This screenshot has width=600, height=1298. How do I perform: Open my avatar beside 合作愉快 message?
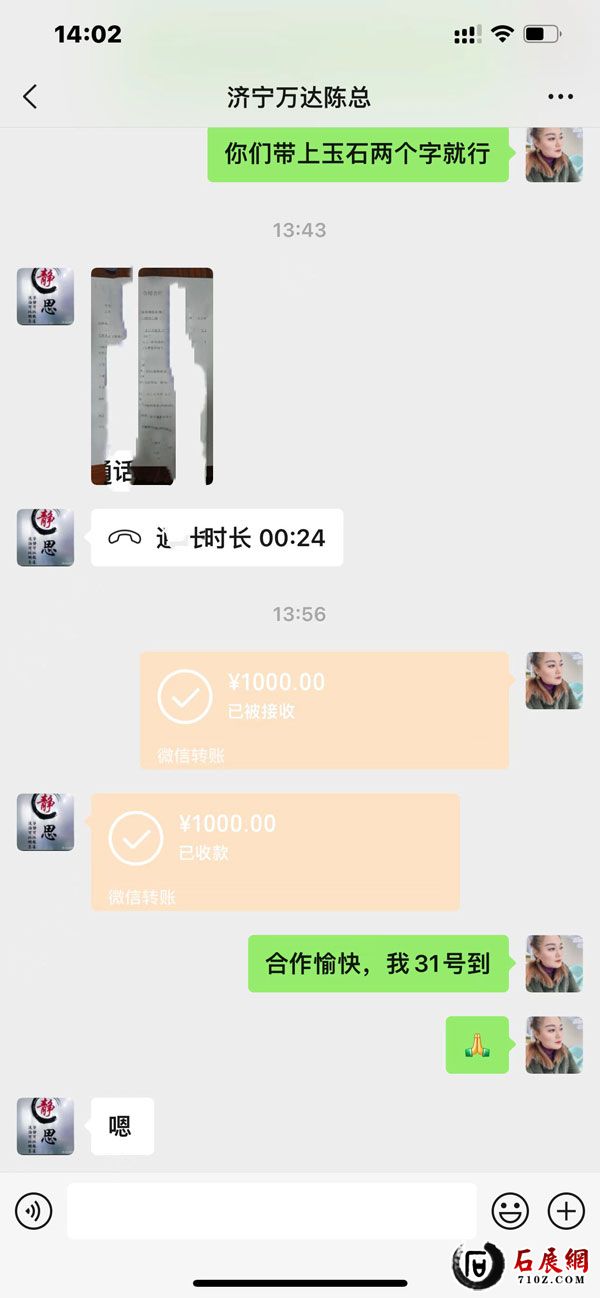[554, 964]
